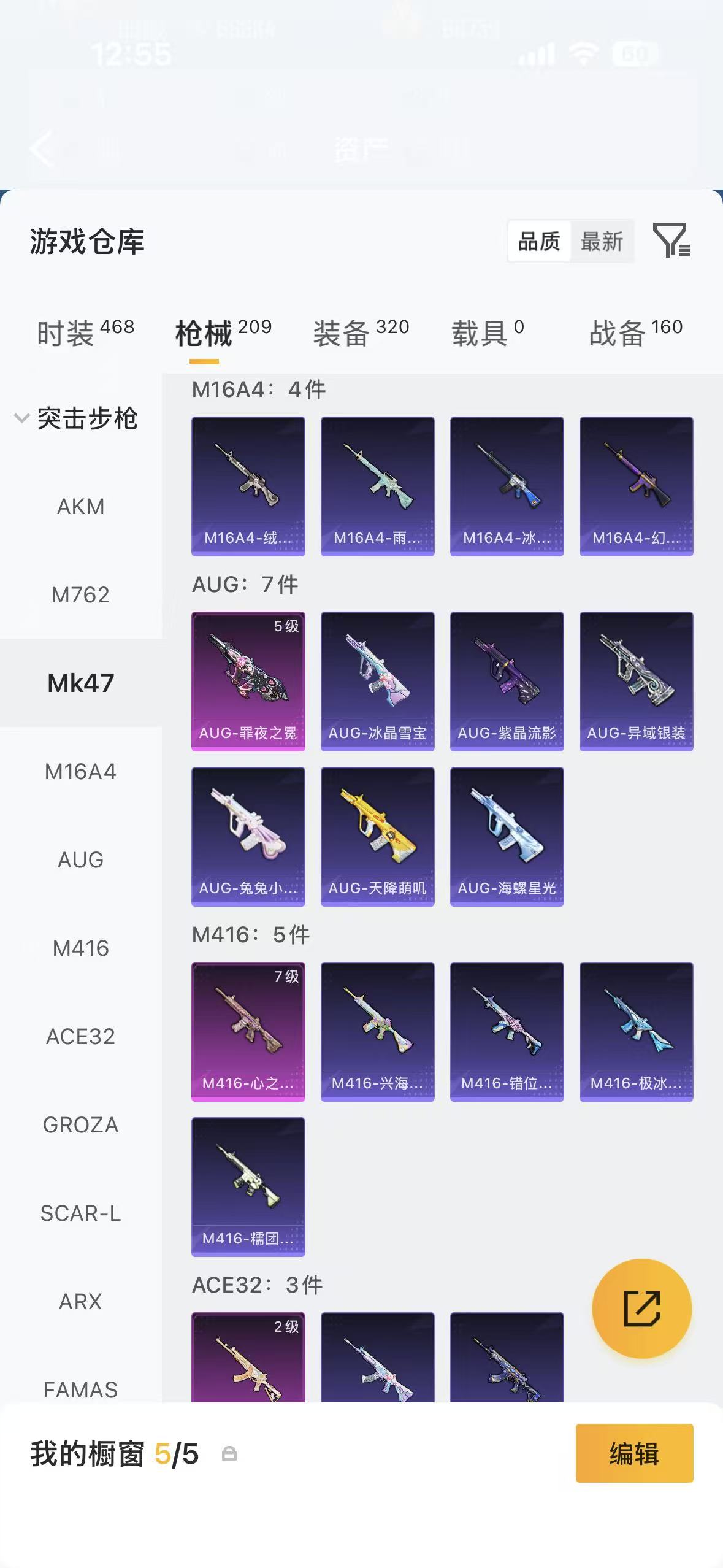723x1568 pixels.
Task: Select SCAR-L in the weapon list
Action: [81, 1213]
